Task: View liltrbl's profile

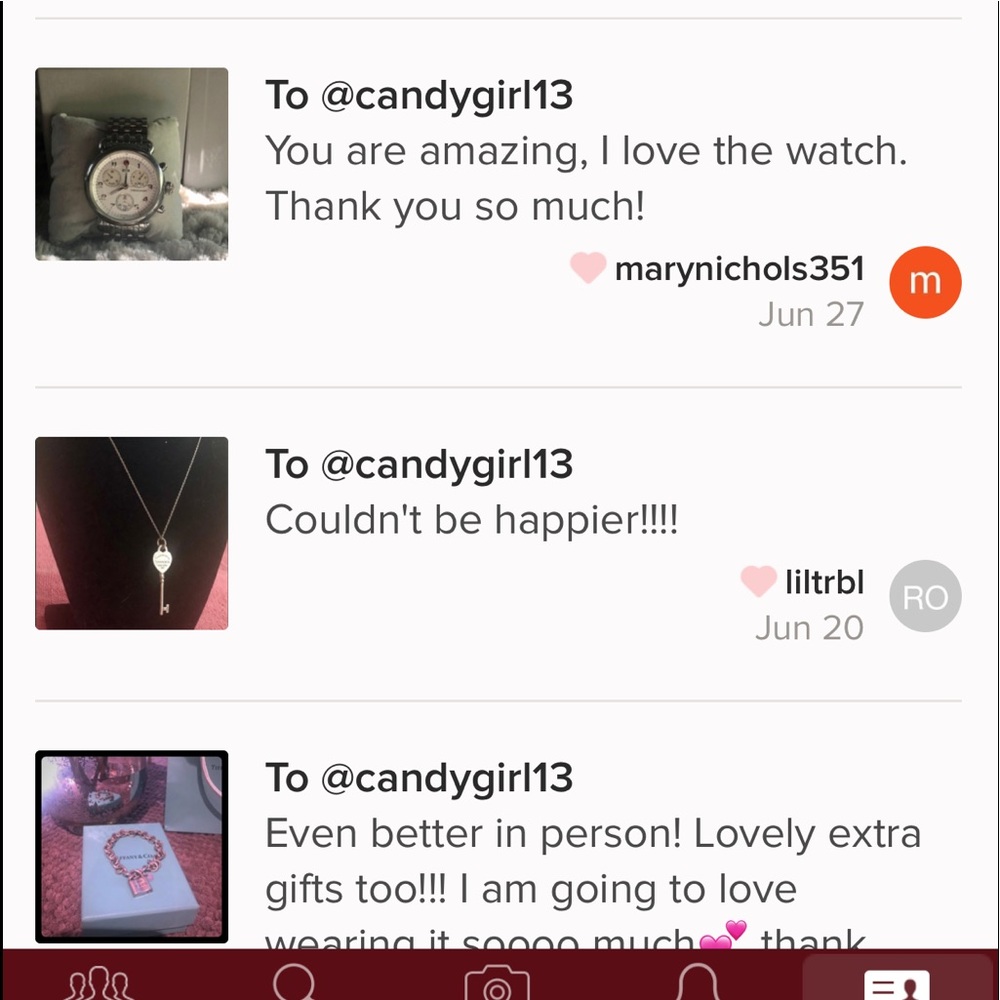Action: coord(823,581)
